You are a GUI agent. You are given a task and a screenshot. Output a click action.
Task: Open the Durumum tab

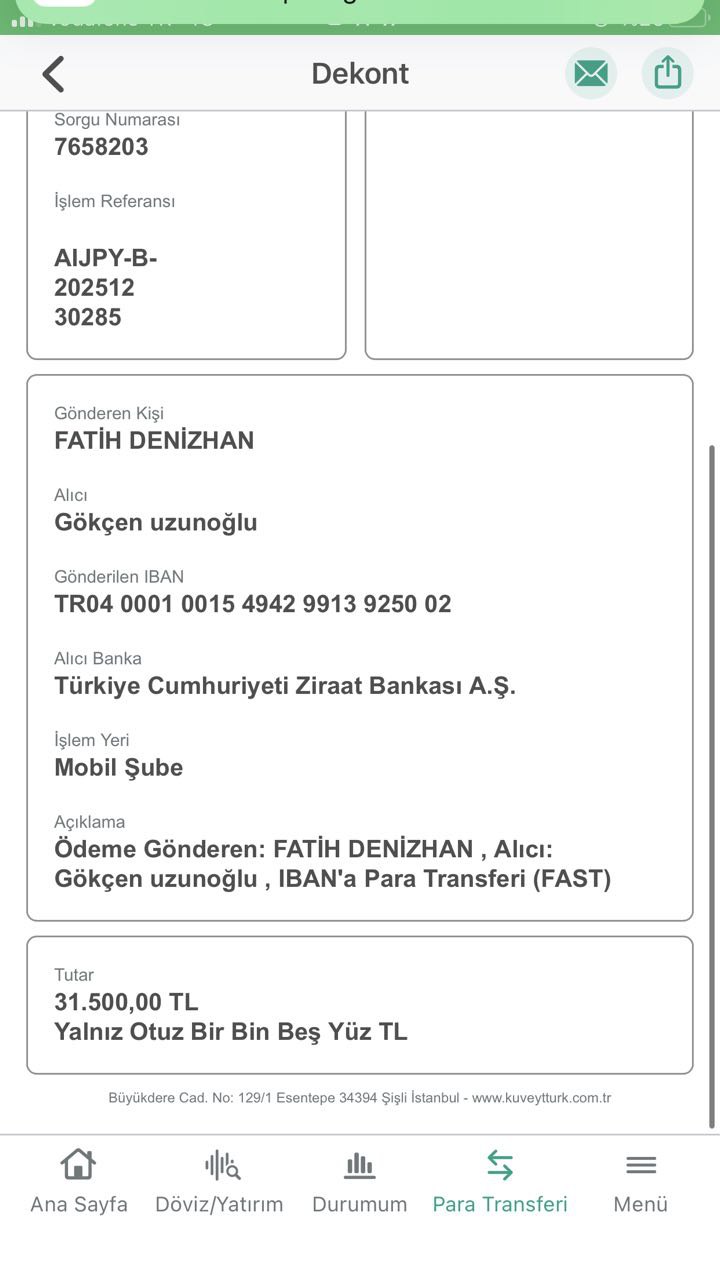(360, 1181)
